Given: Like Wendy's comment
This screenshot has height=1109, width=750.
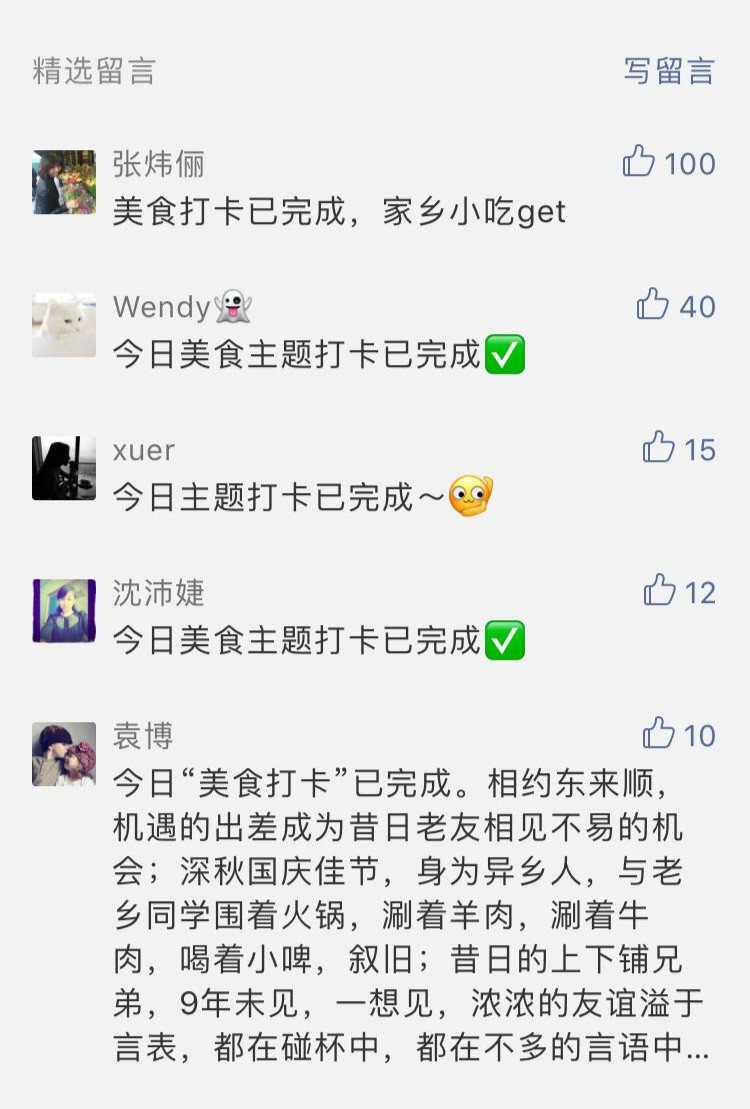Looking at the screenshot, I should 653,305.
